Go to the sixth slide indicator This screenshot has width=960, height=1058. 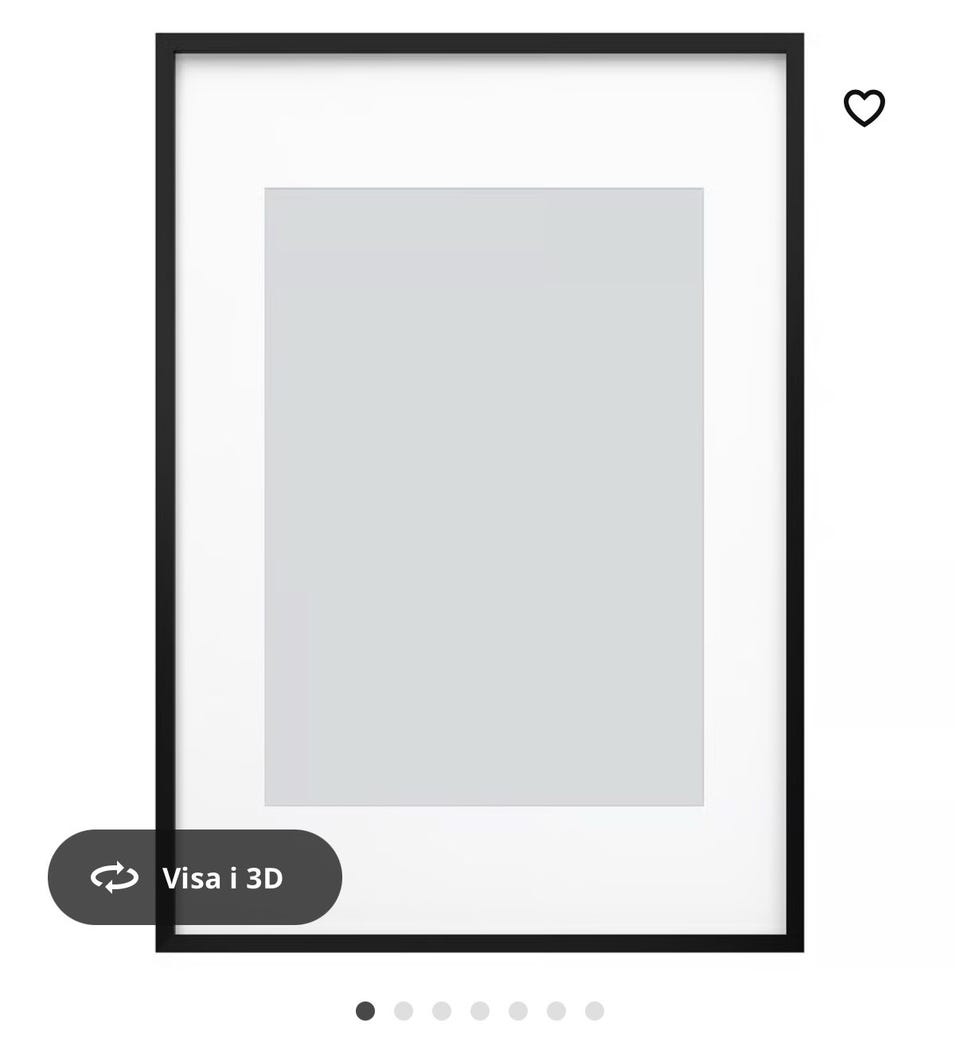coord(556,1011)
